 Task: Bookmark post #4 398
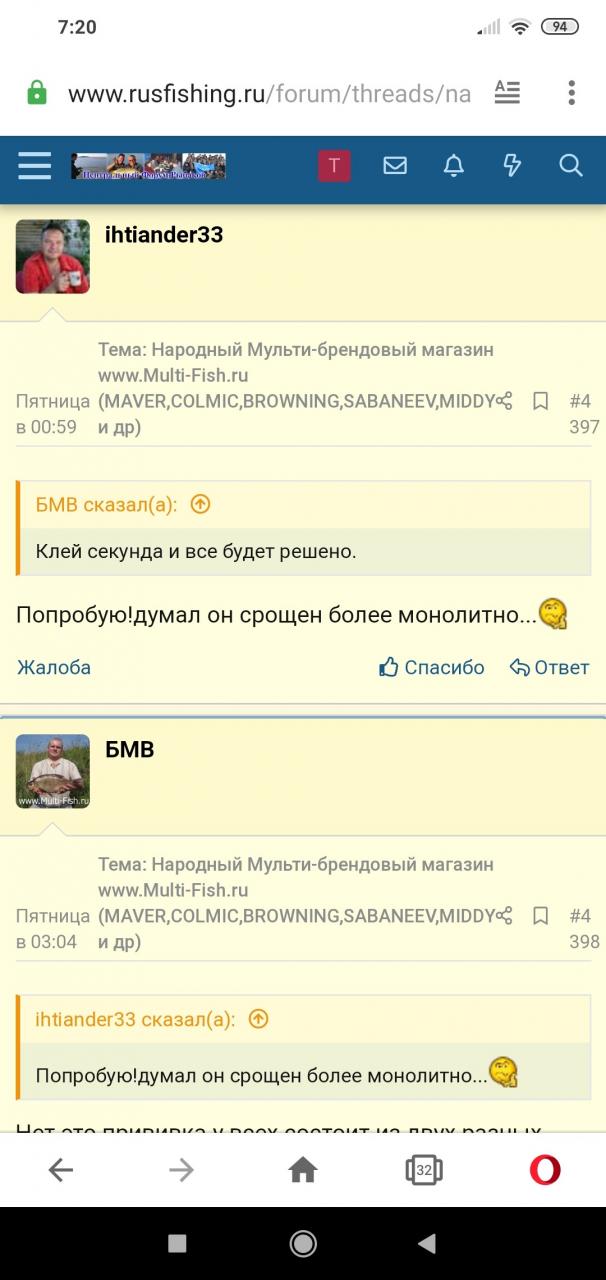pos(540,915)
